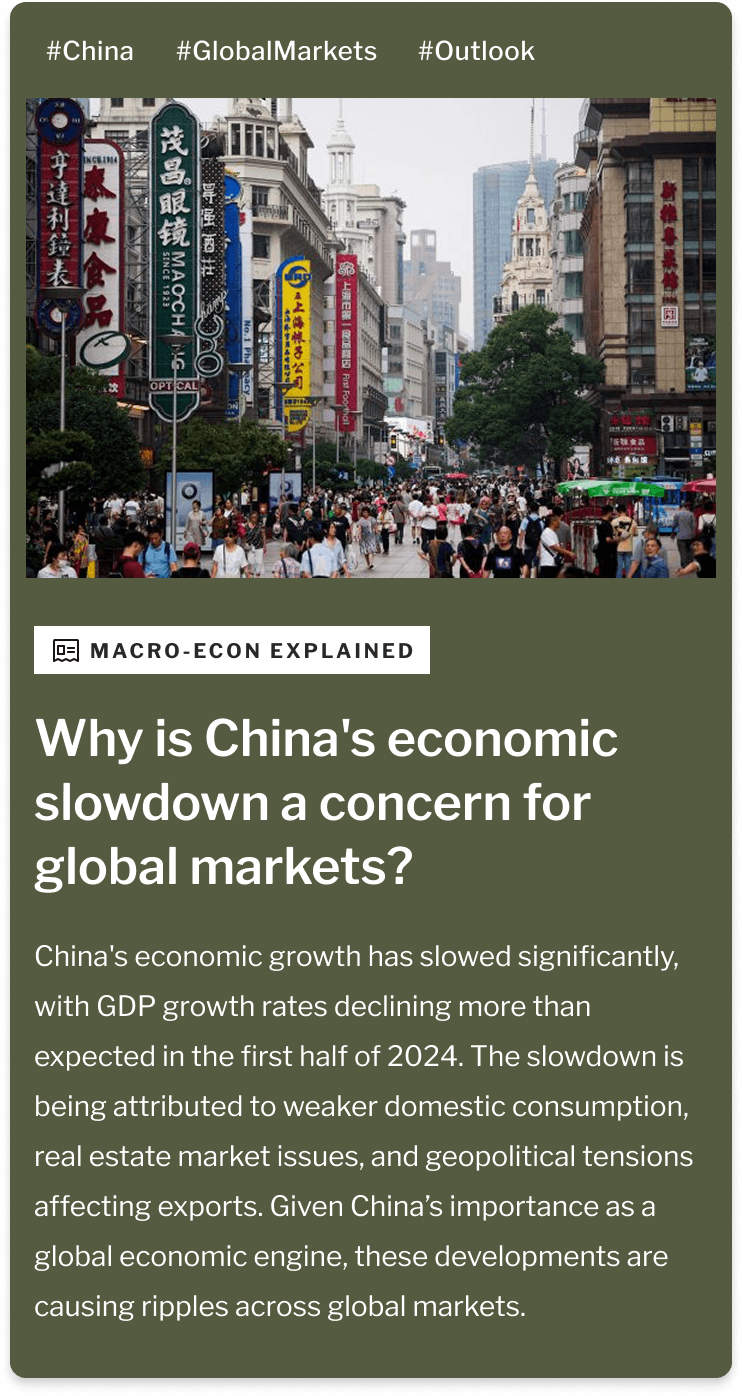
Task: Select the #GlobalMarkets hashtag
Action: point(276,51)
